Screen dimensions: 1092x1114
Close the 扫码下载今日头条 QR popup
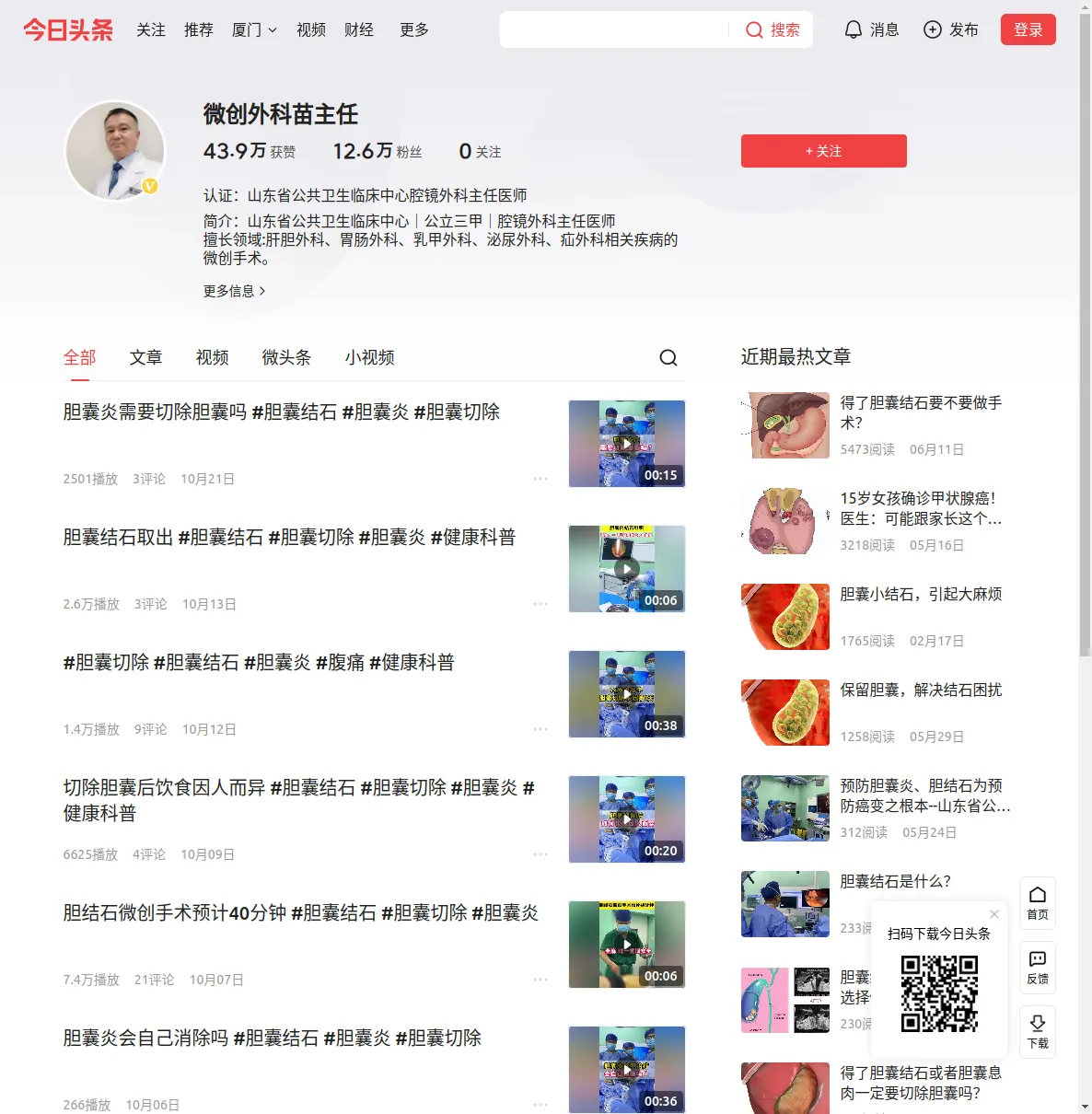(994, 914)
